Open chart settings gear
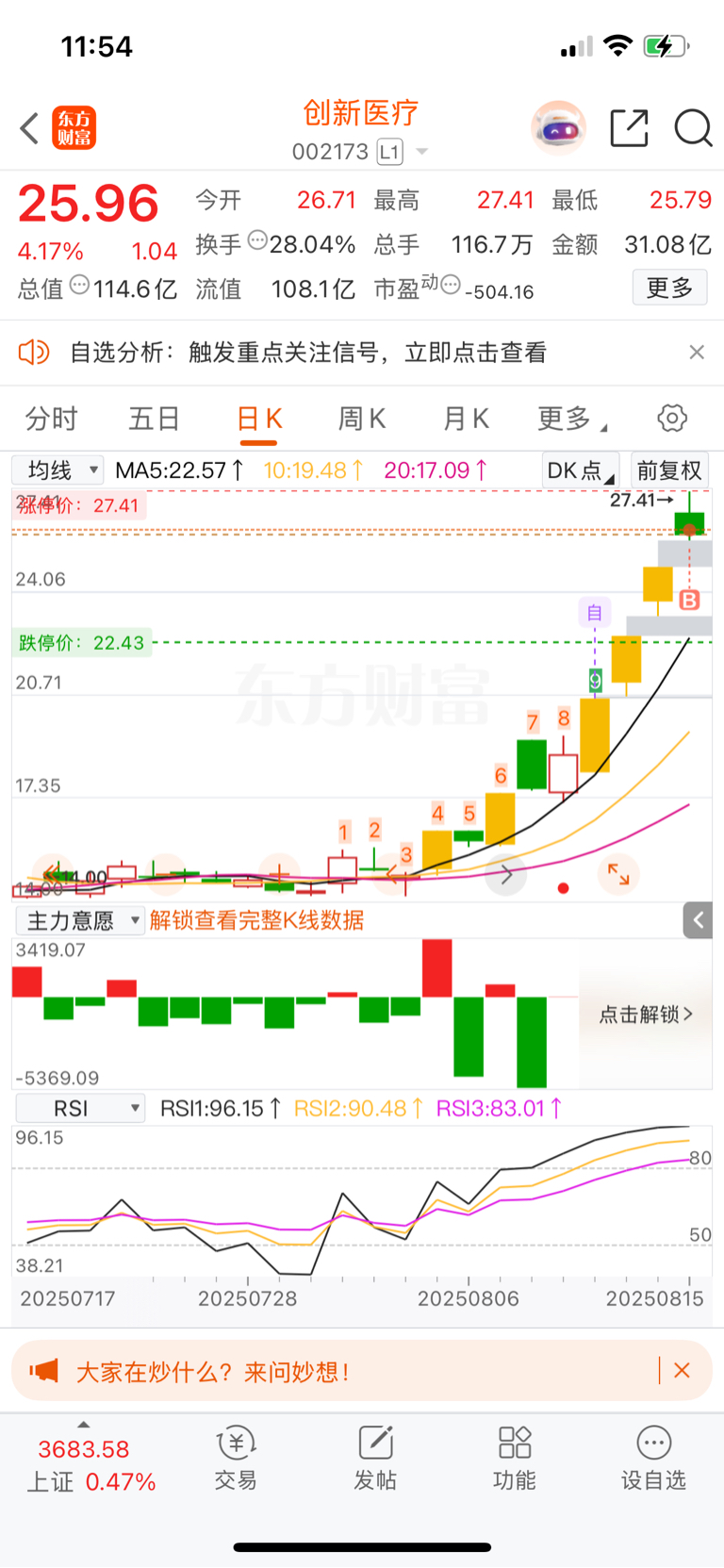The height and width of the screenshot is (1568, 724). click(671, 419)
